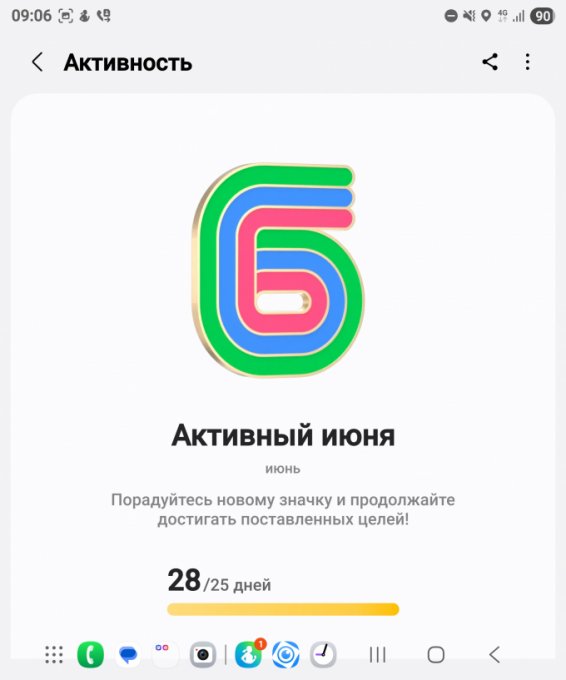Open Samsung Health icon with notification badge
Image resolution: width=566 pixels, height=680 pixels.
pos(249,654)
